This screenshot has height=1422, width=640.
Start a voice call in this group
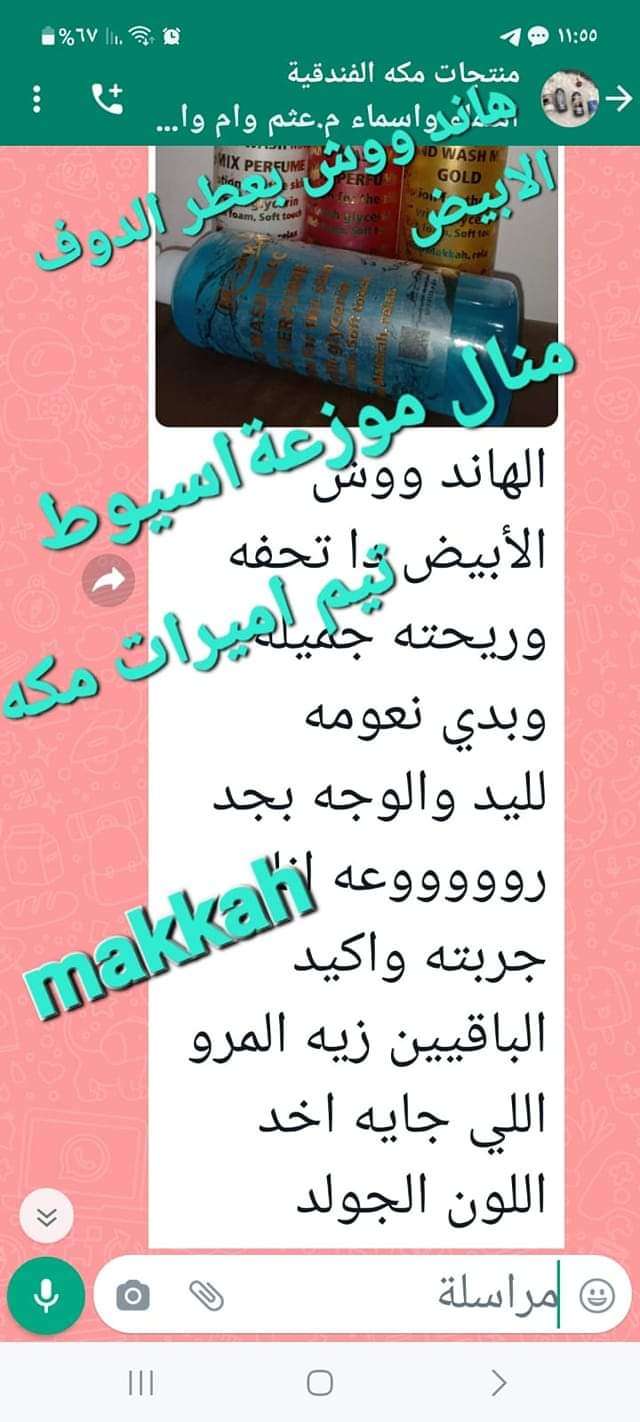pos(105,98)
